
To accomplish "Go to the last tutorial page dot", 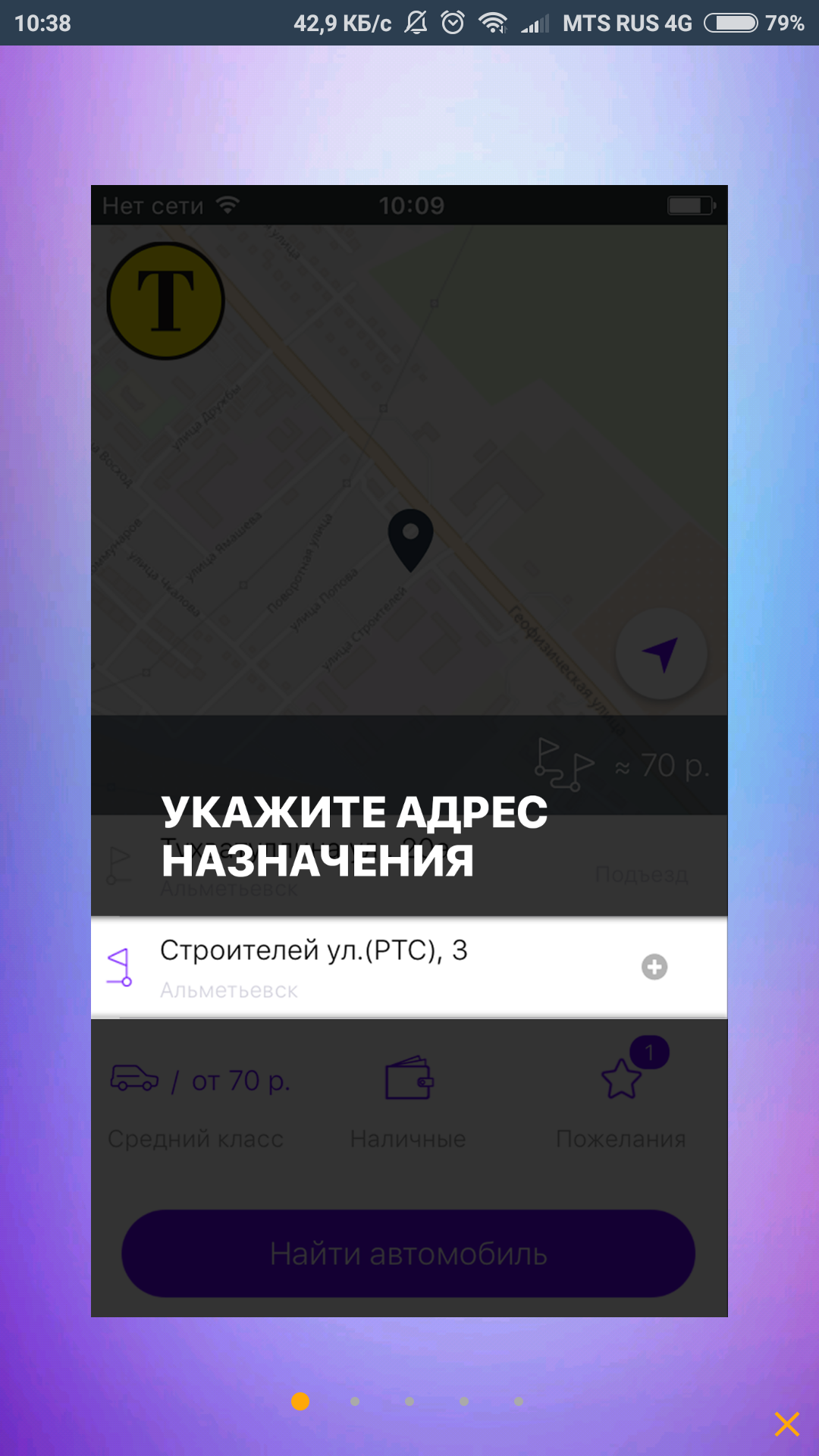I will click(x=519, y=1401).
